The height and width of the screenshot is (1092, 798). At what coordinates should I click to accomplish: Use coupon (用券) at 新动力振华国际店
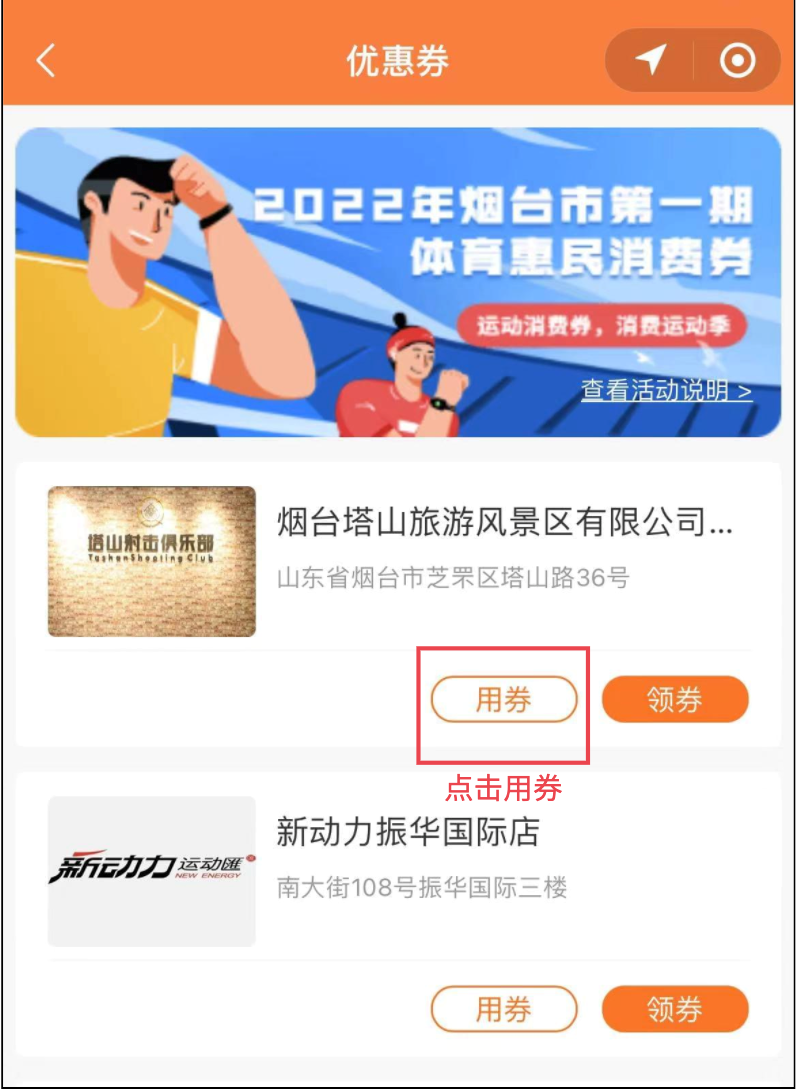point(504,1009)
